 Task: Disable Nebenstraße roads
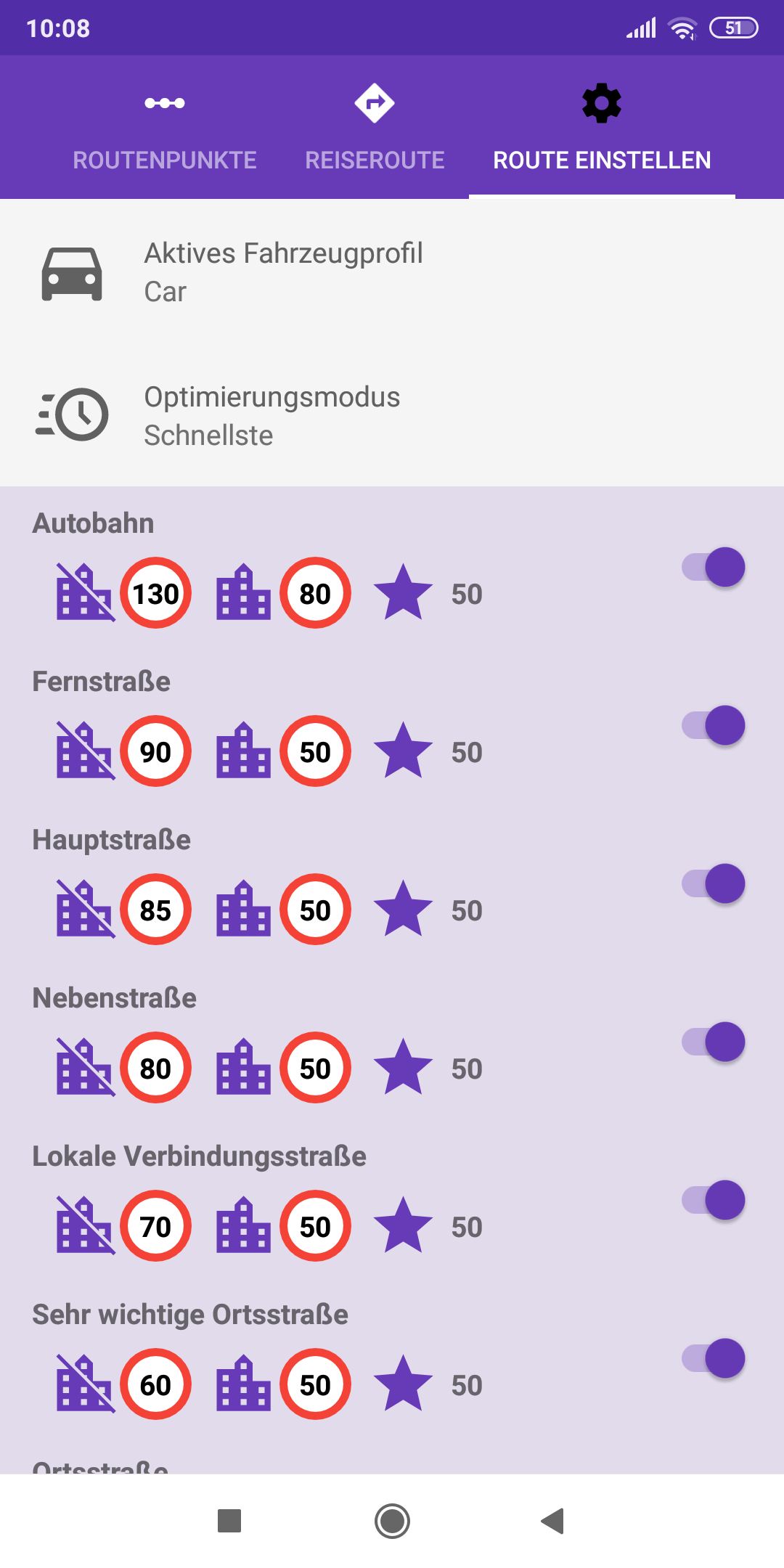[714, 1042]
